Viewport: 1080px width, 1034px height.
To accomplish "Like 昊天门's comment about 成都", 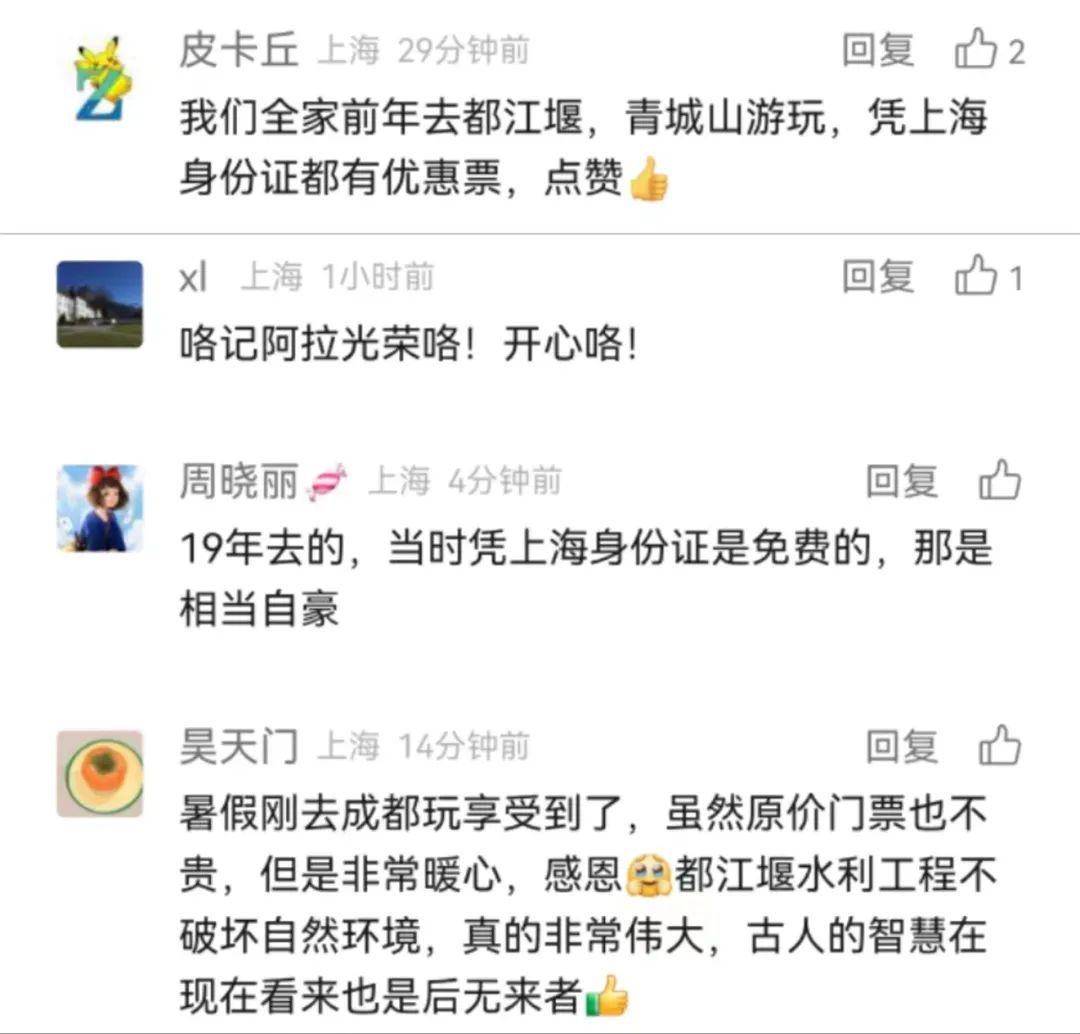I will point(999,746).
